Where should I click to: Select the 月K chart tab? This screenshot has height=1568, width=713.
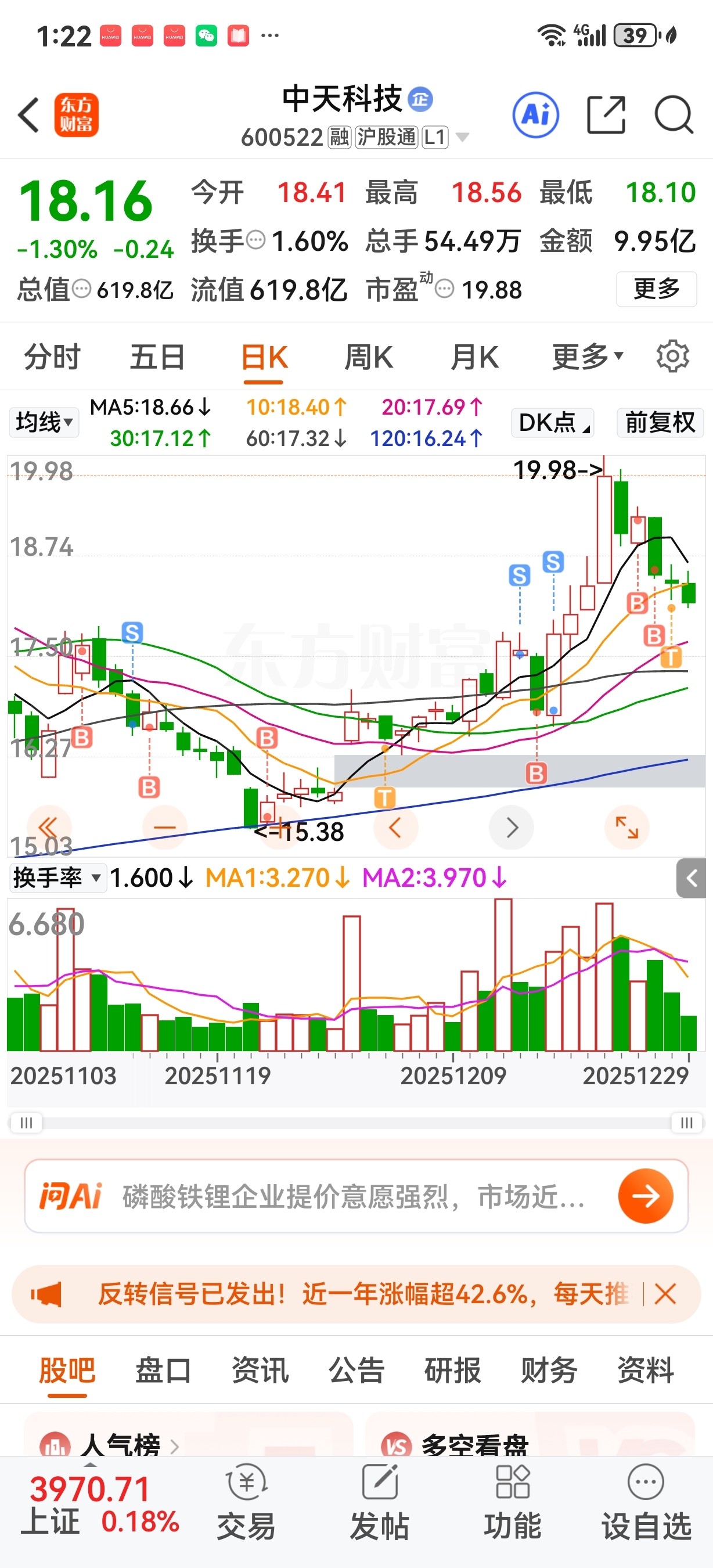click(x=474, y=357)
